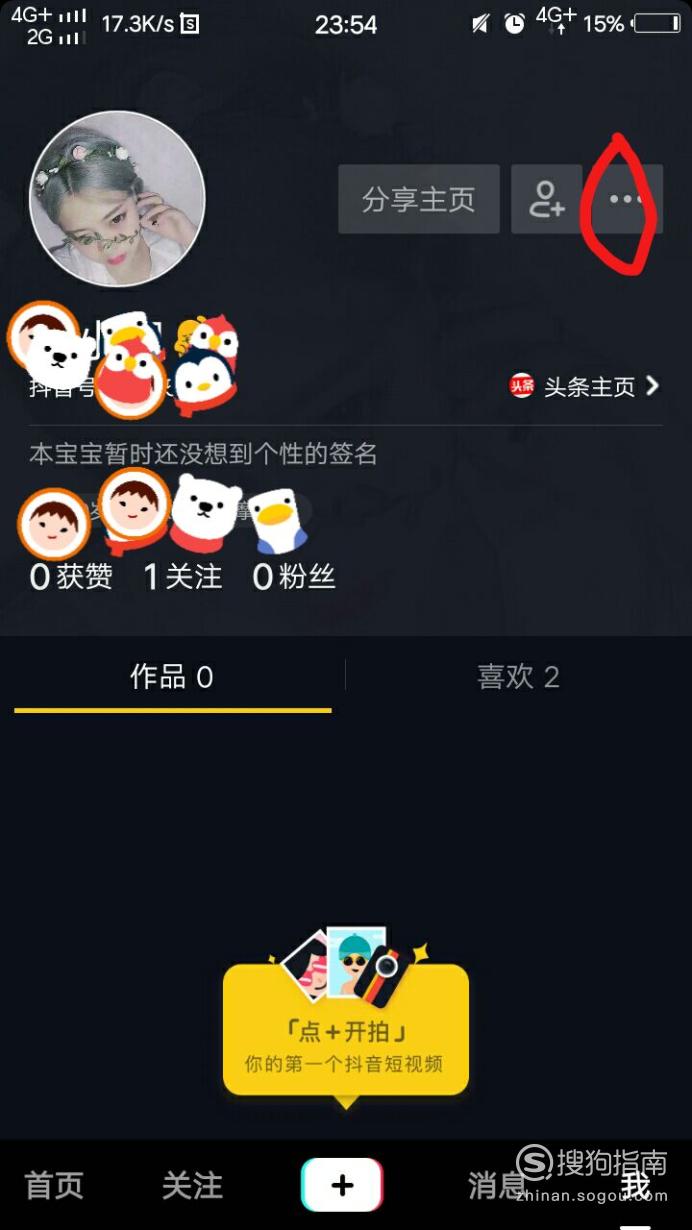This screenshot has height=1230, width=692.
Task: Select the 我 profile tab
Action: (x=635, y=1188)
